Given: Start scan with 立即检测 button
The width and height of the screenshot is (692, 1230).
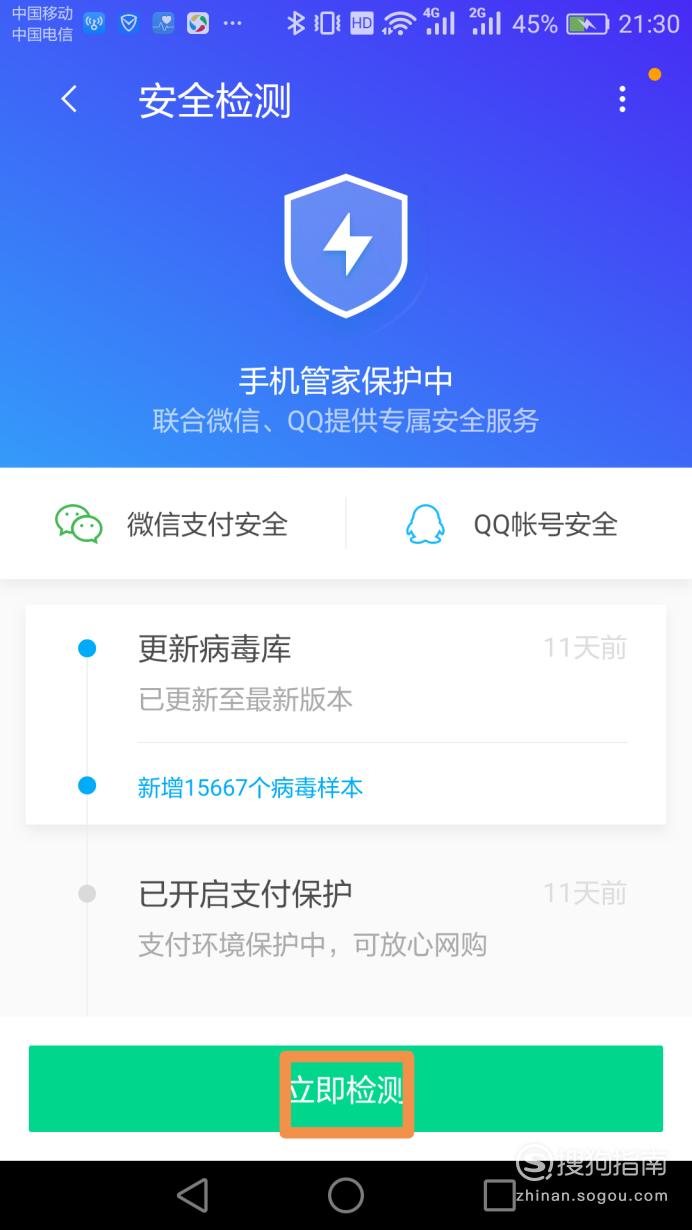Looking at the screenshot, I should point(346,1089).
